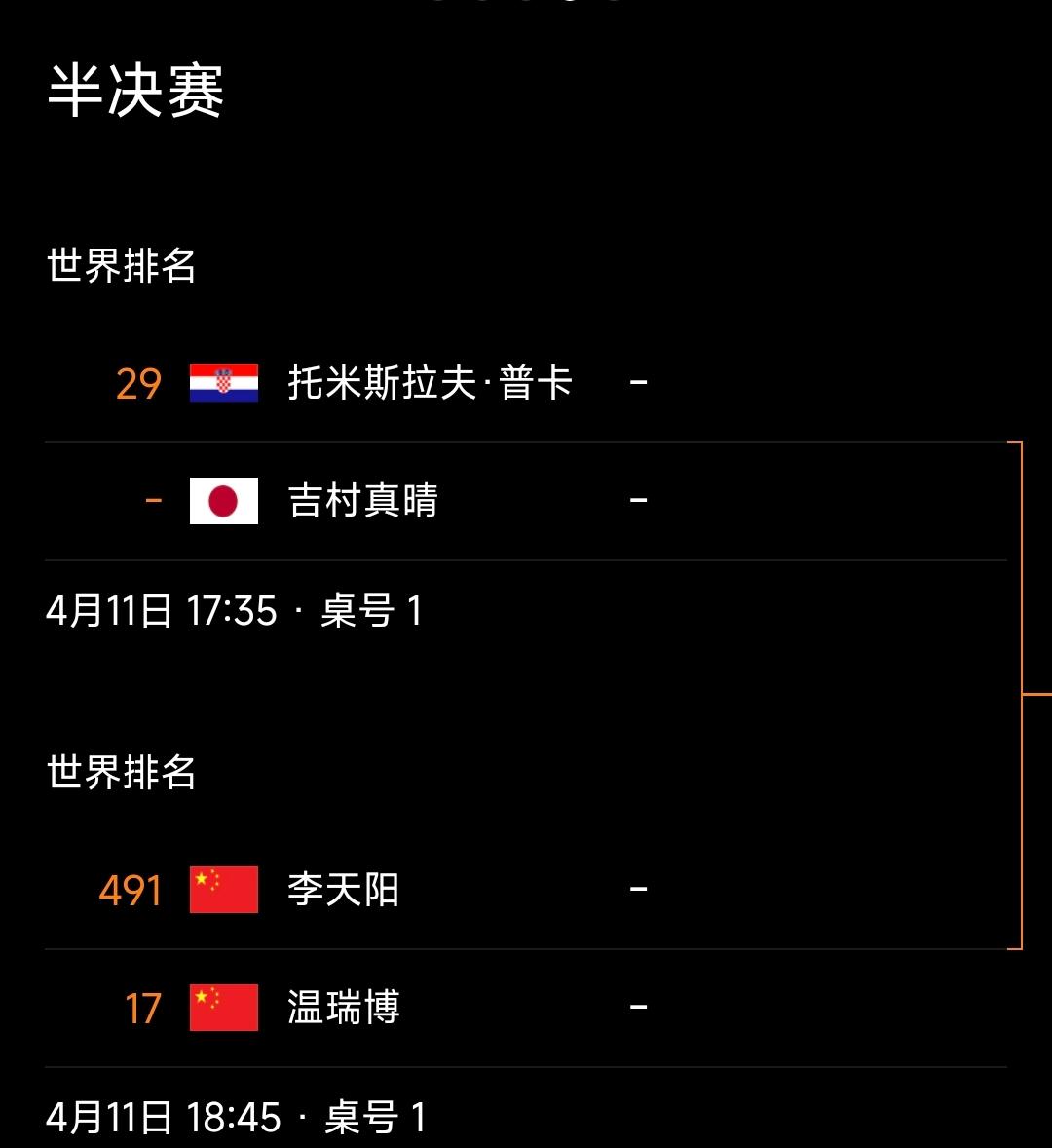
Task: Select the 吉村真晴 player row
Action: pos(360,501)
